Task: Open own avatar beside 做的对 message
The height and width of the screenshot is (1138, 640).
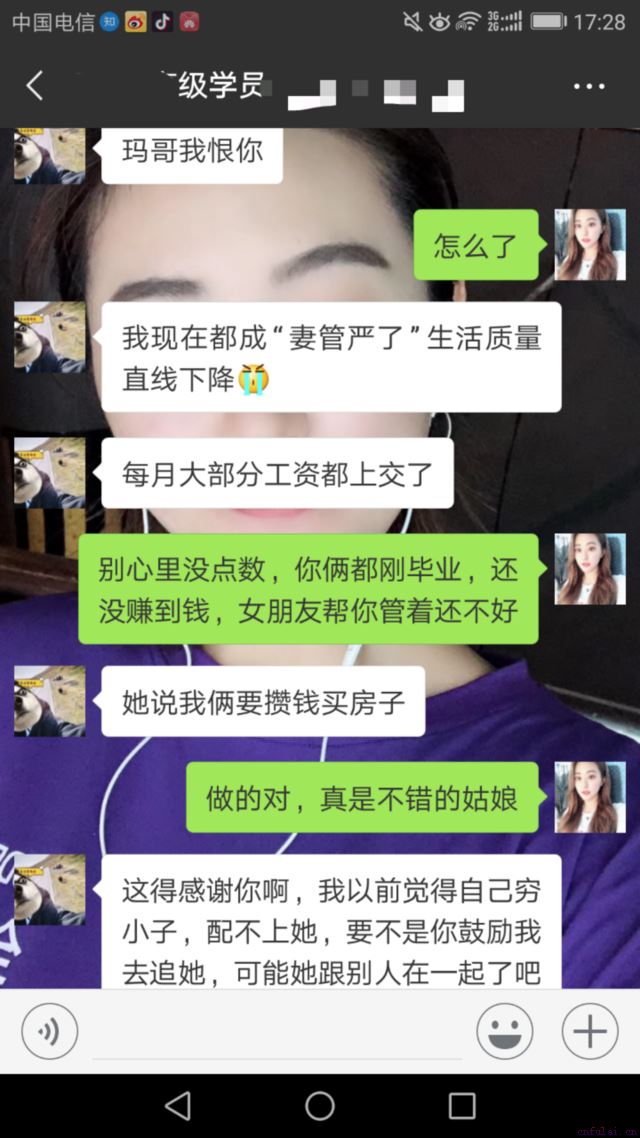Action: pyautogui.click(x=590, y=797)
